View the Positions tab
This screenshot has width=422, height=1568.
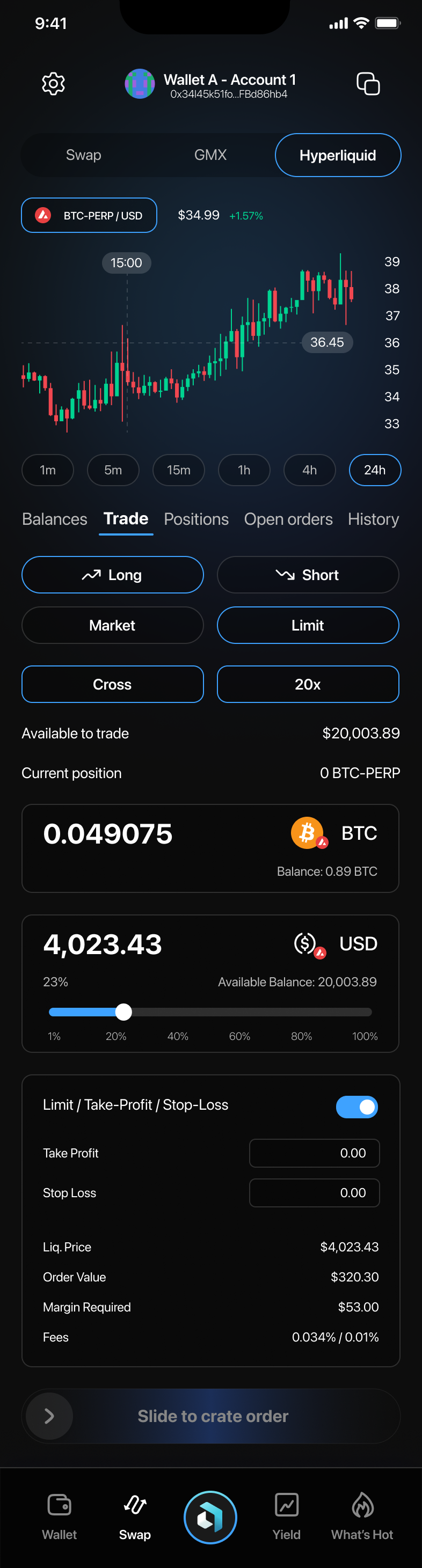[196, 519]
